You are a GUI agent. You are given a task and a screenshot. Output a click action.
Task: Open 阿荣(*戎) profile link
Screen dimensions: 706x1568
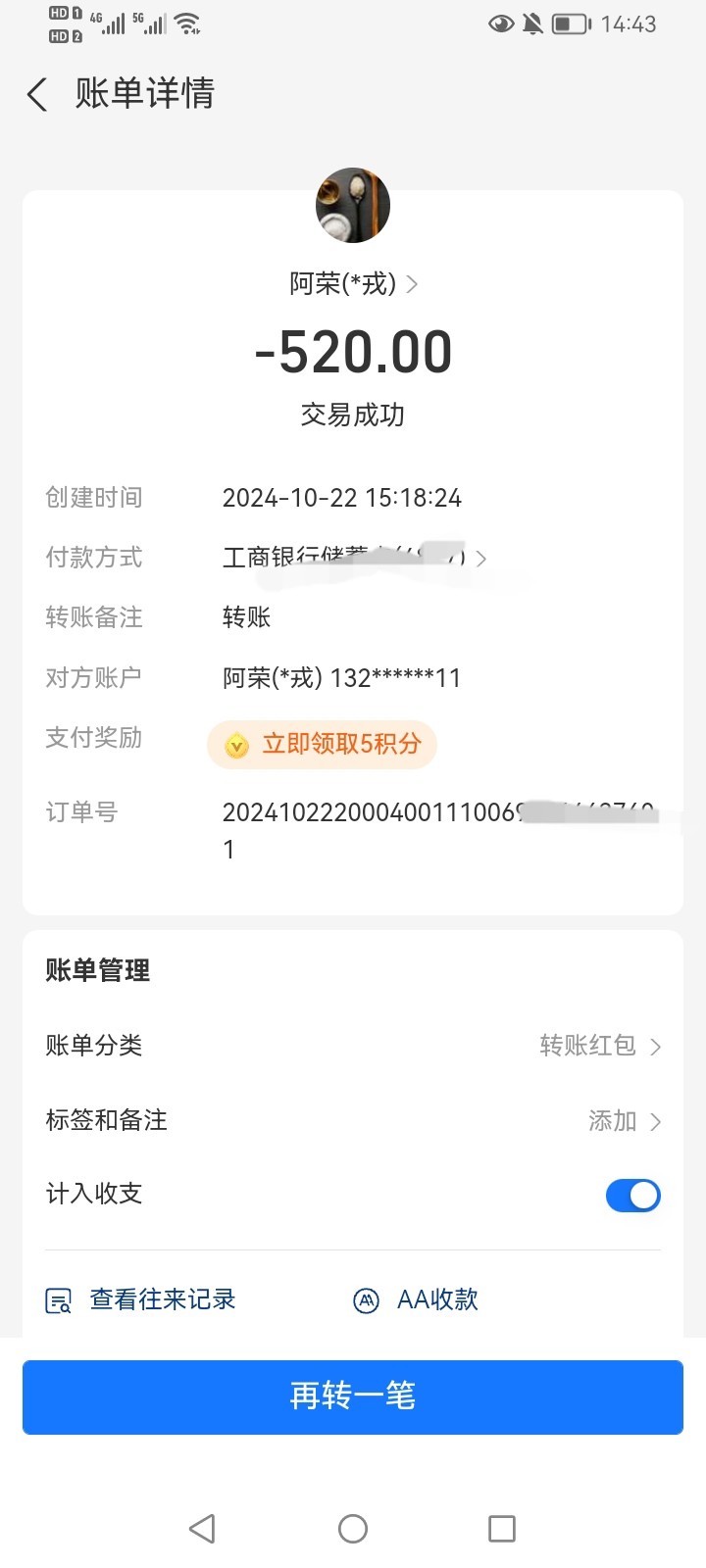pyautogui.click(x=353, y=284)
